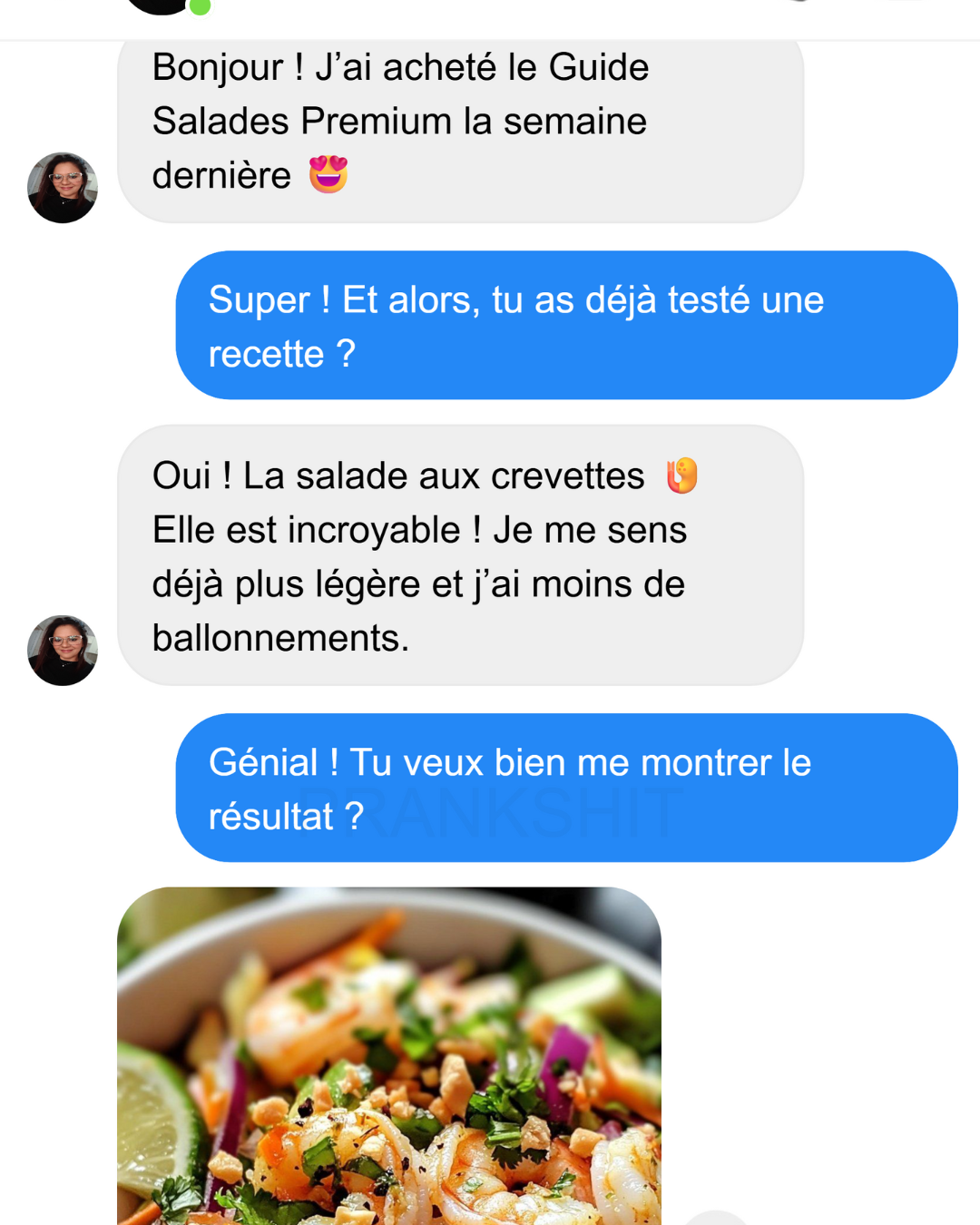The image size is (980, 1225).
Task: Open the profile picture beside the ballonnements message
Action: pyautogui.click(x=63, y=651)
